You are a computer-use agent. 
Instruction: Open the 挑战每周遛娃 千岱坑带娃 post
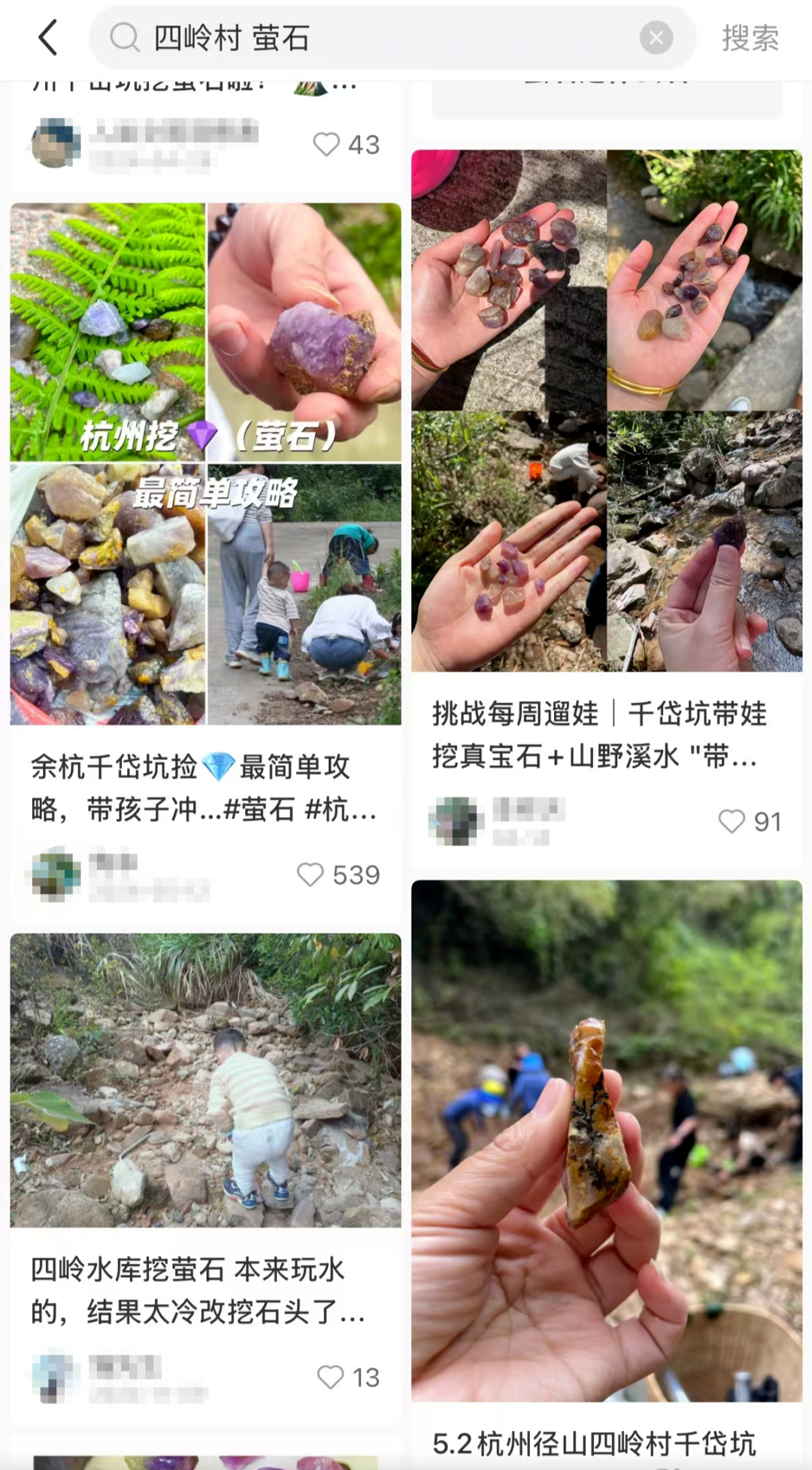606,733
